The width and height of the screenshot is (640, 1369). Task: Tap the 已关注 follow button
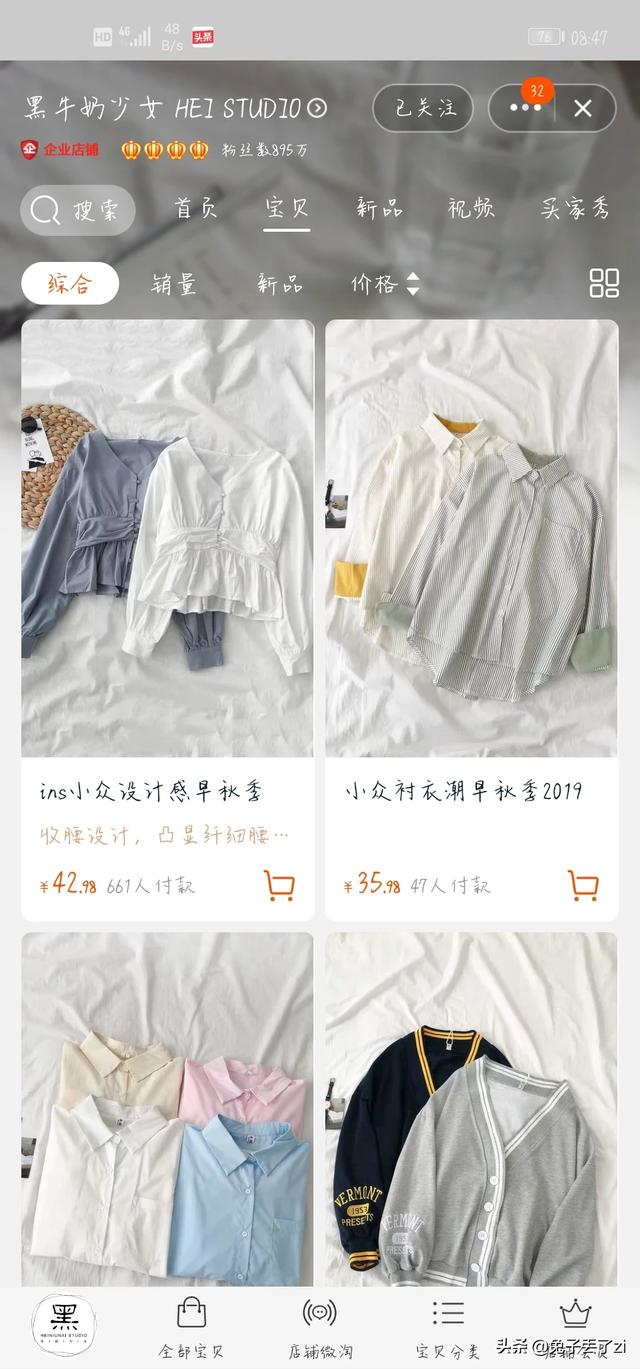(x=422, y=108)
